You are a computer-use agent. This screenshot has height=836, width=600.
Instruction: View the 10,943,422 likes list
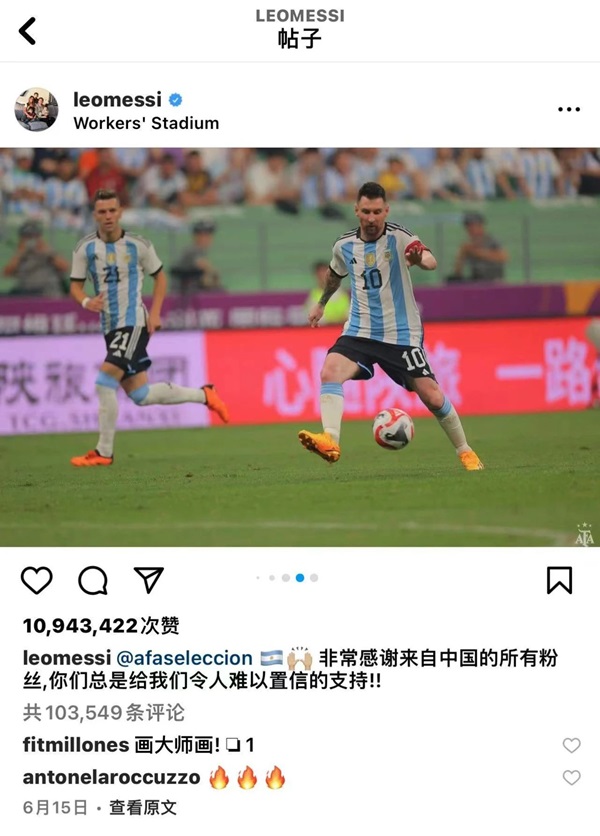pos(101,626)
